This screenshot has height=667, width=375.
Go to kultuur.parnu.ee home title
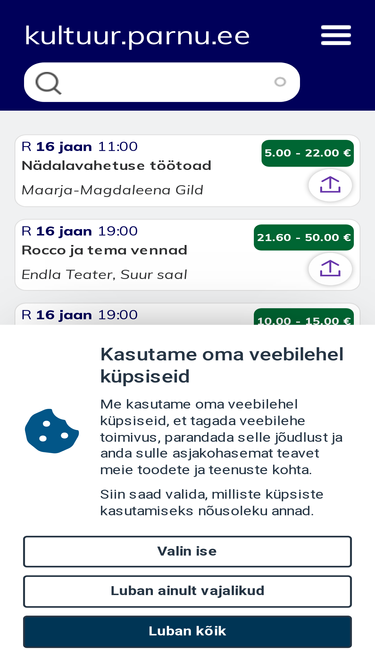(x=137, y=36)
